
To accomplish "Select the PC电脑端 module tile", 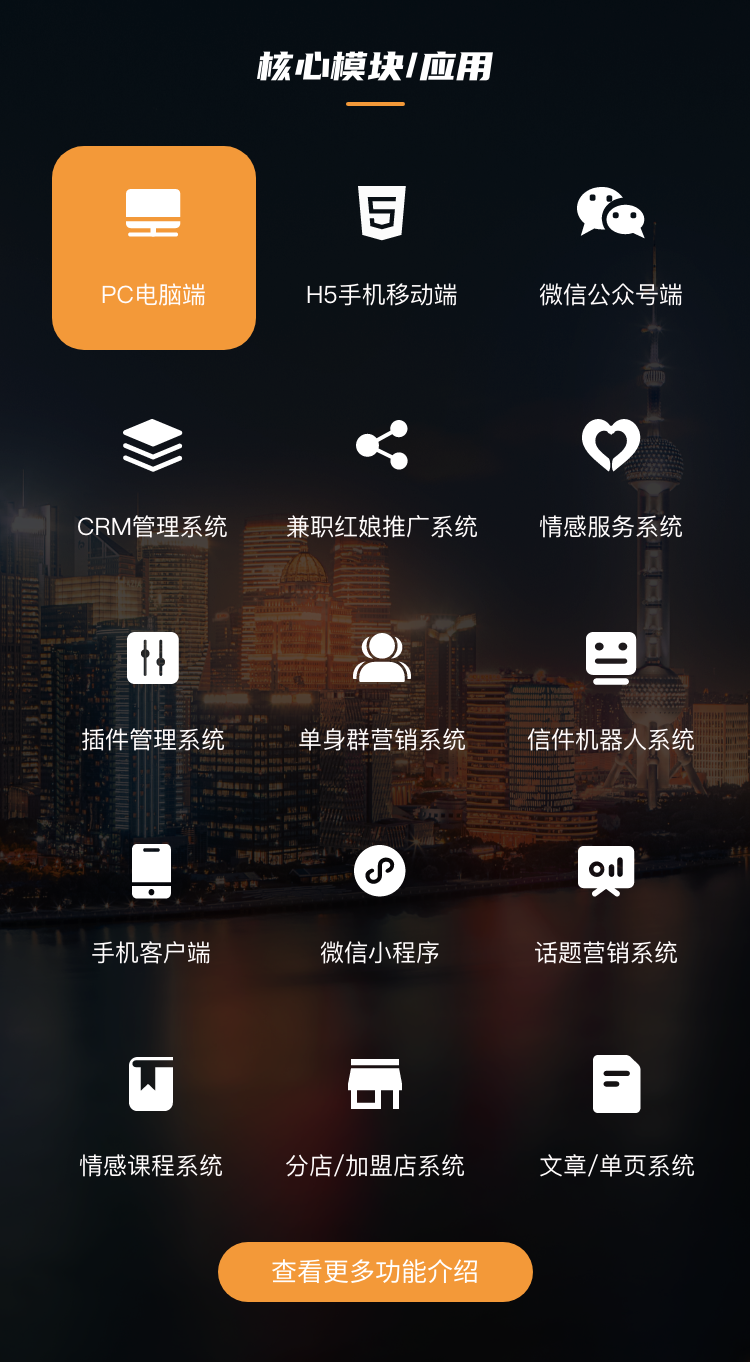I will 154,248.
